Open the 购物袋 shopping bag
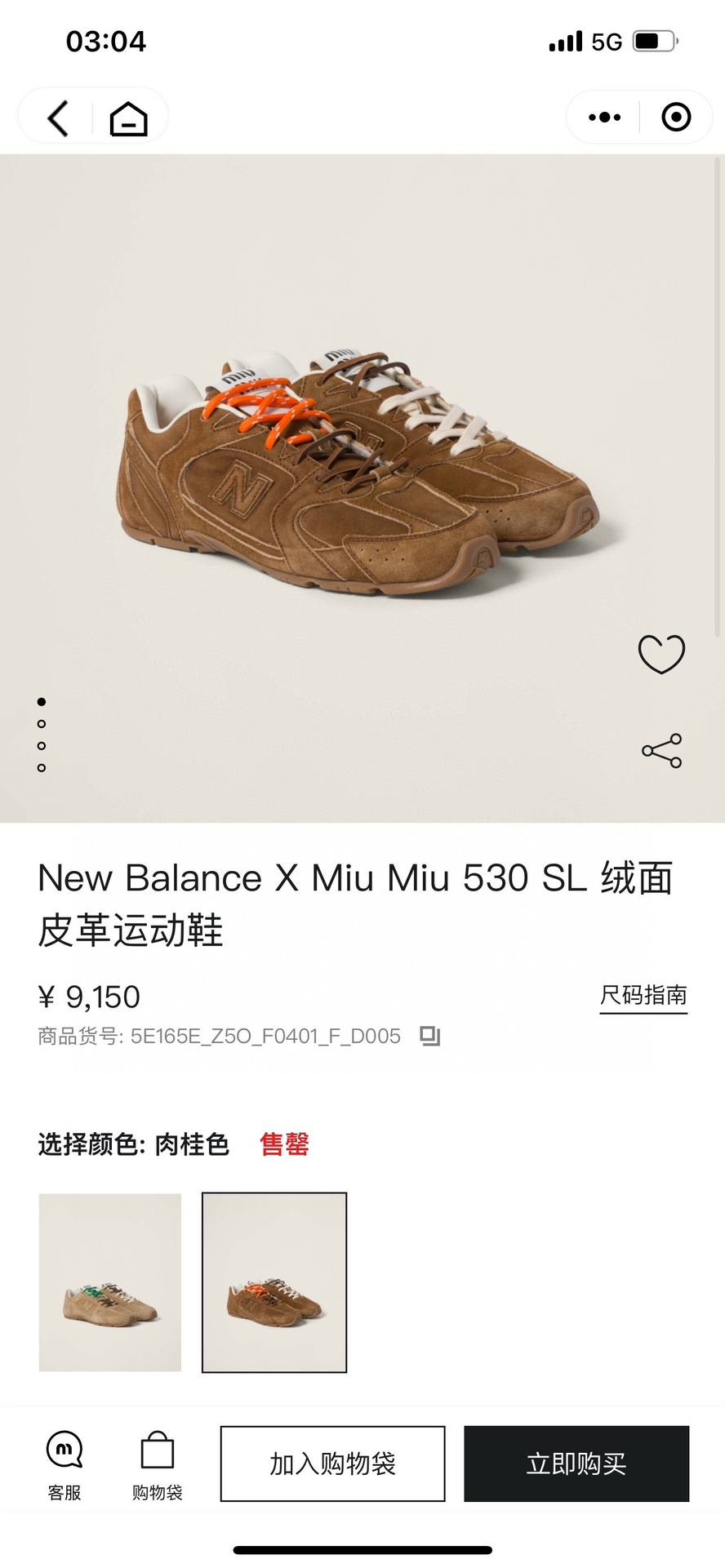Viewport: 725px width, 1568px height. pyautogui.click(x=158, y=1465)
